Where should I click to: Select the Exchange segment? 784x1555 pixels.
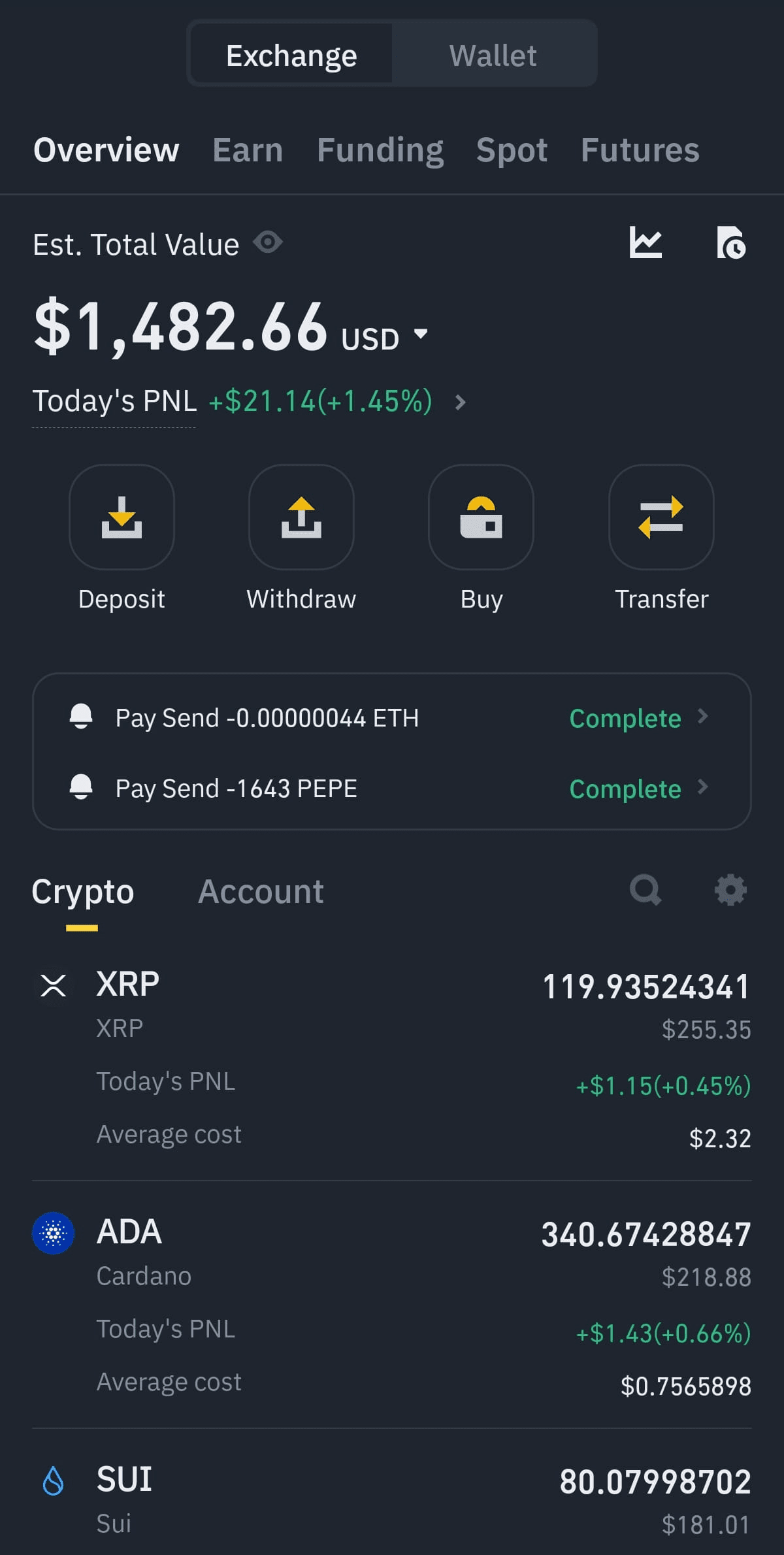click(x=291, y=55)
